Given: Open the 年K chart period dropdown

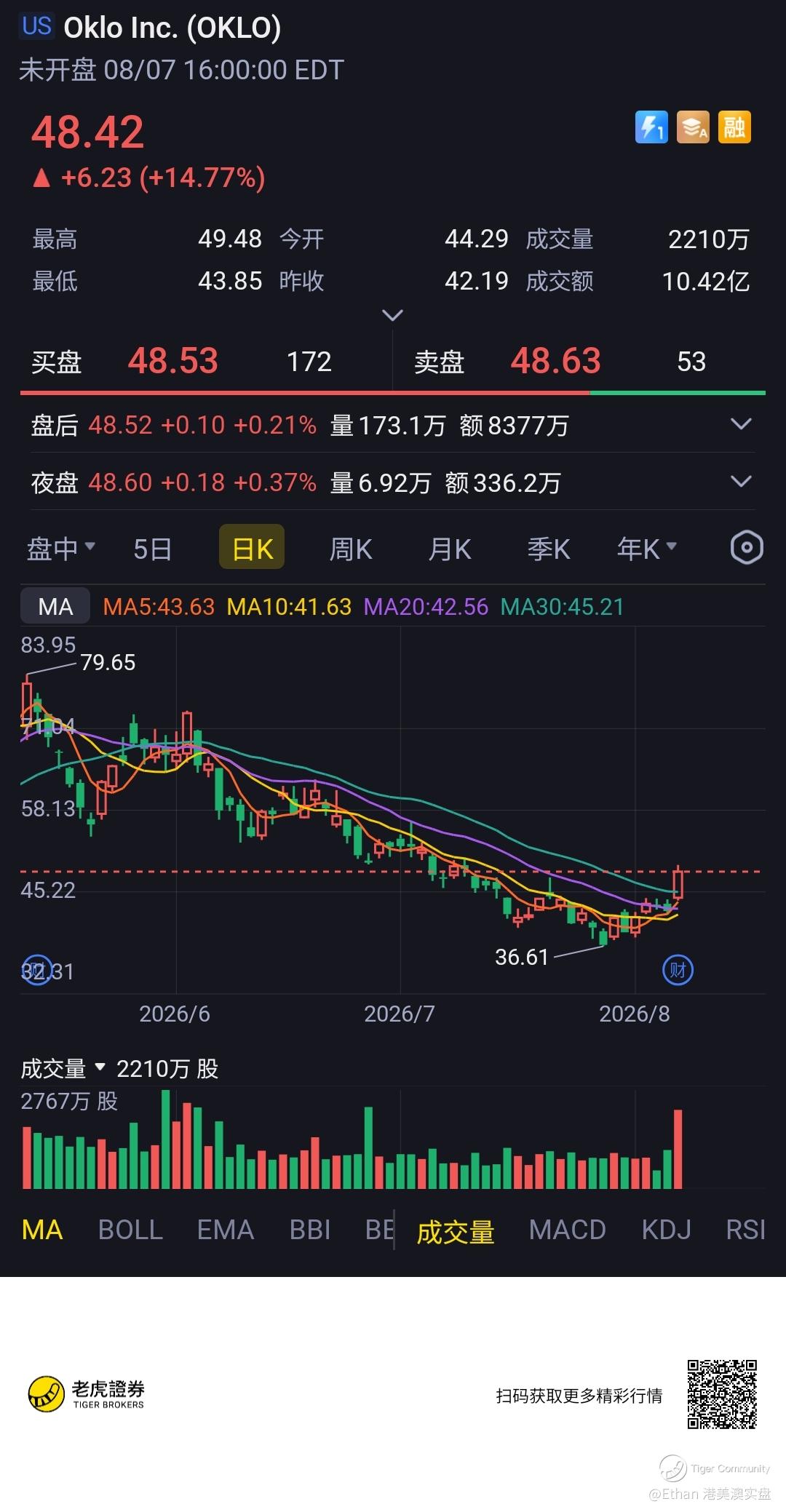Looking at the screenshot, I should (x=646, y=549).
